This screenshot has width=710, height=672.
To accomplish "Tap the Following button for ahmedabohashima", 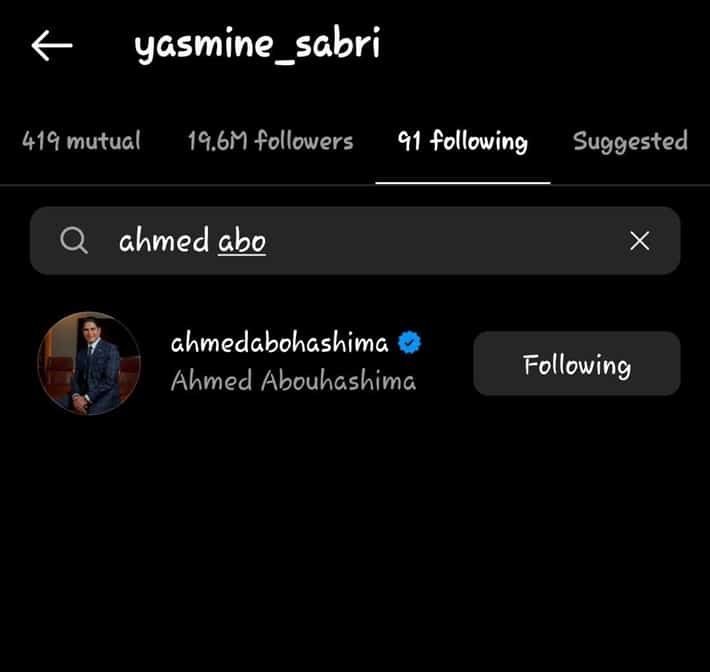I will (x=576, y=364).
